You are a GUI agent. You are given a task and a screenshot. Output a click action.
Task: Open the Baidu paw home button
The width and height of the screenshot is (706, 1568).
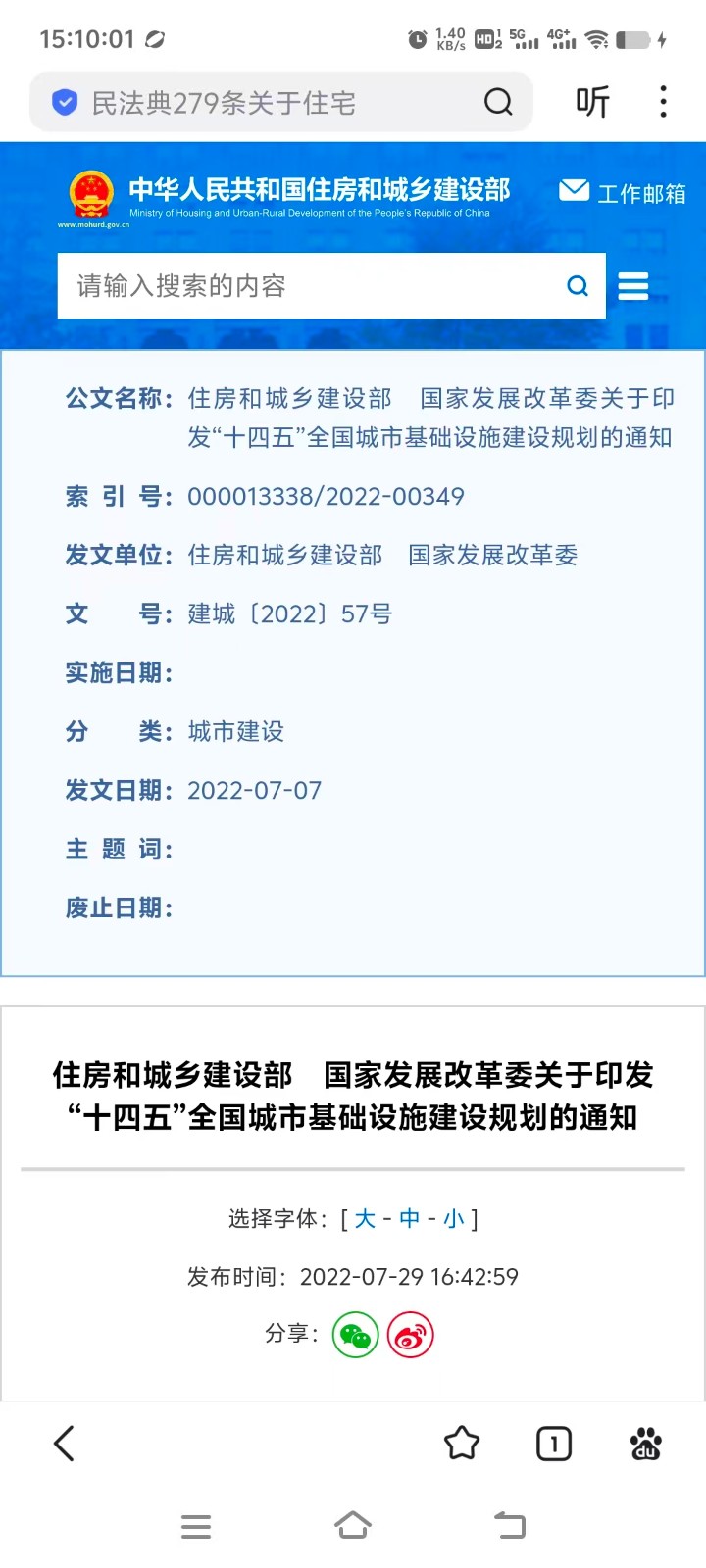click(x=646, y=1444)
